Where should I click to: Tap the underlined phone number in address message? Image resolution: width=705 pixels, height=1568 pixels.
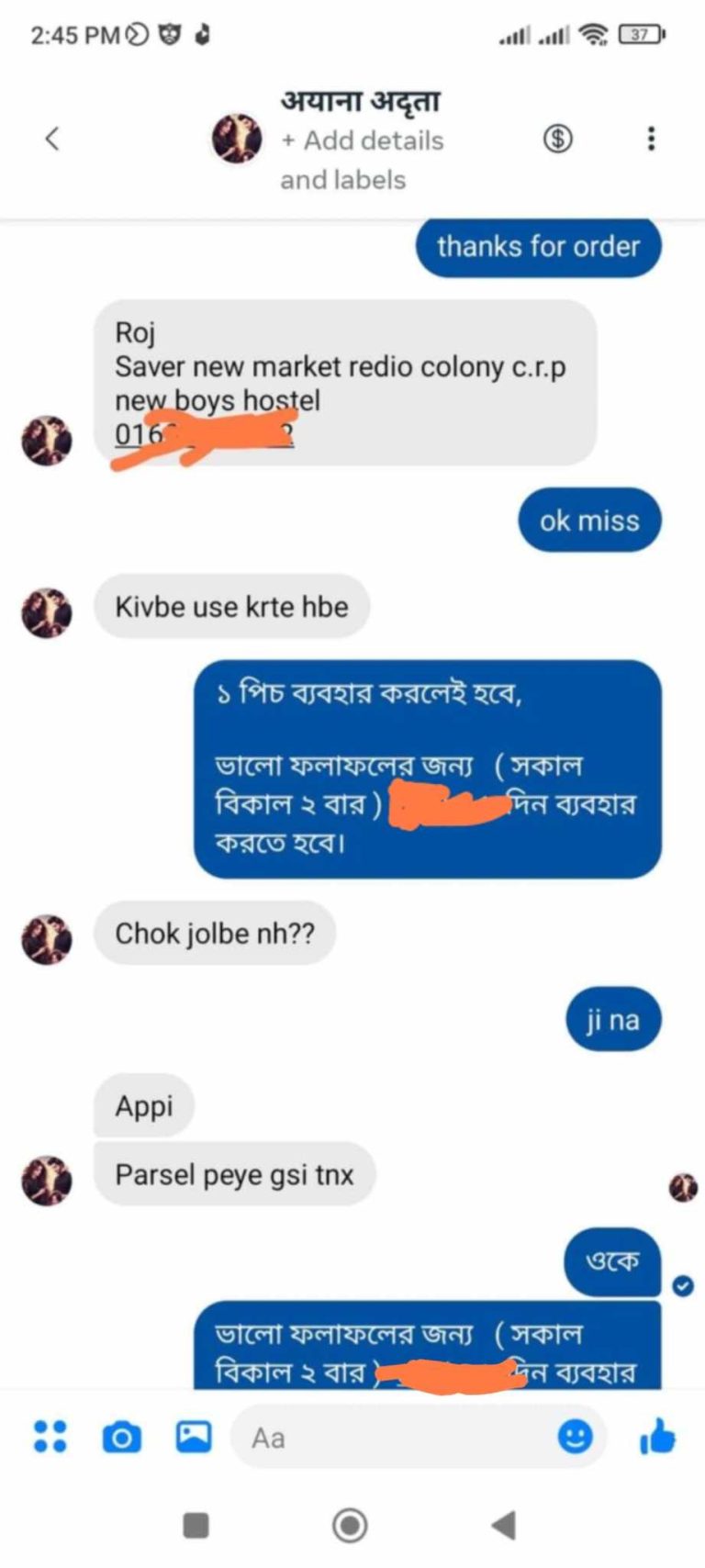[204, 433]
